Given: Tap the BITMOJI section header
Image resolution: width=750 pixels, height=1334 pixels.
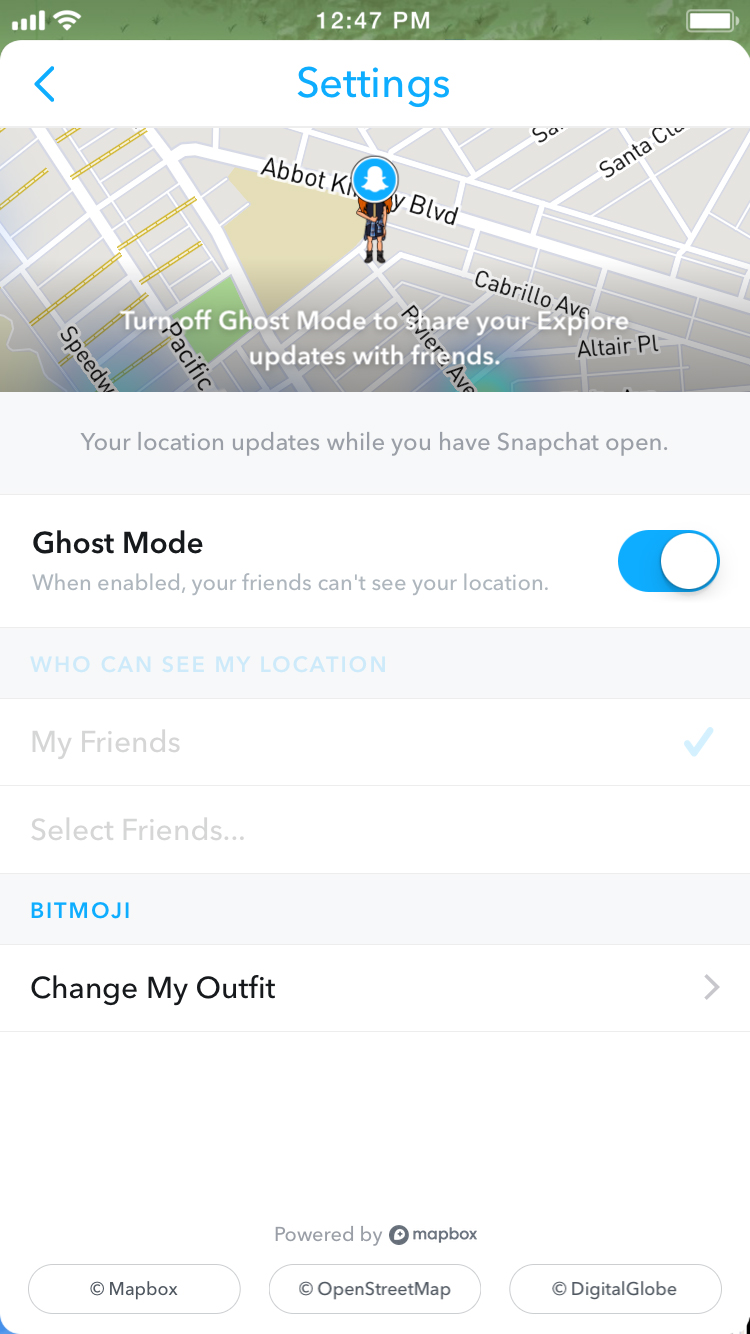Looking at the screenshot, I should pos(80,910).
